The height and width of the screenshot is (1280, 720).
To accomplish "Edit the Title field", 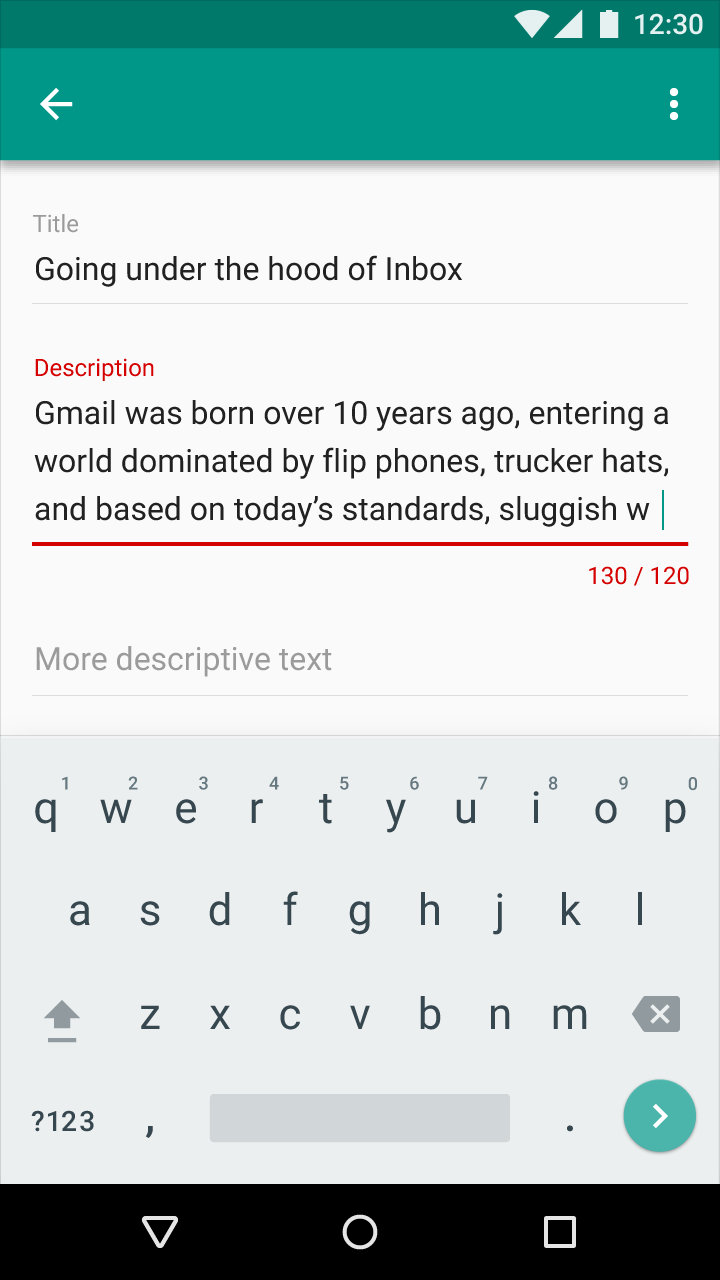I will (360, 269).
